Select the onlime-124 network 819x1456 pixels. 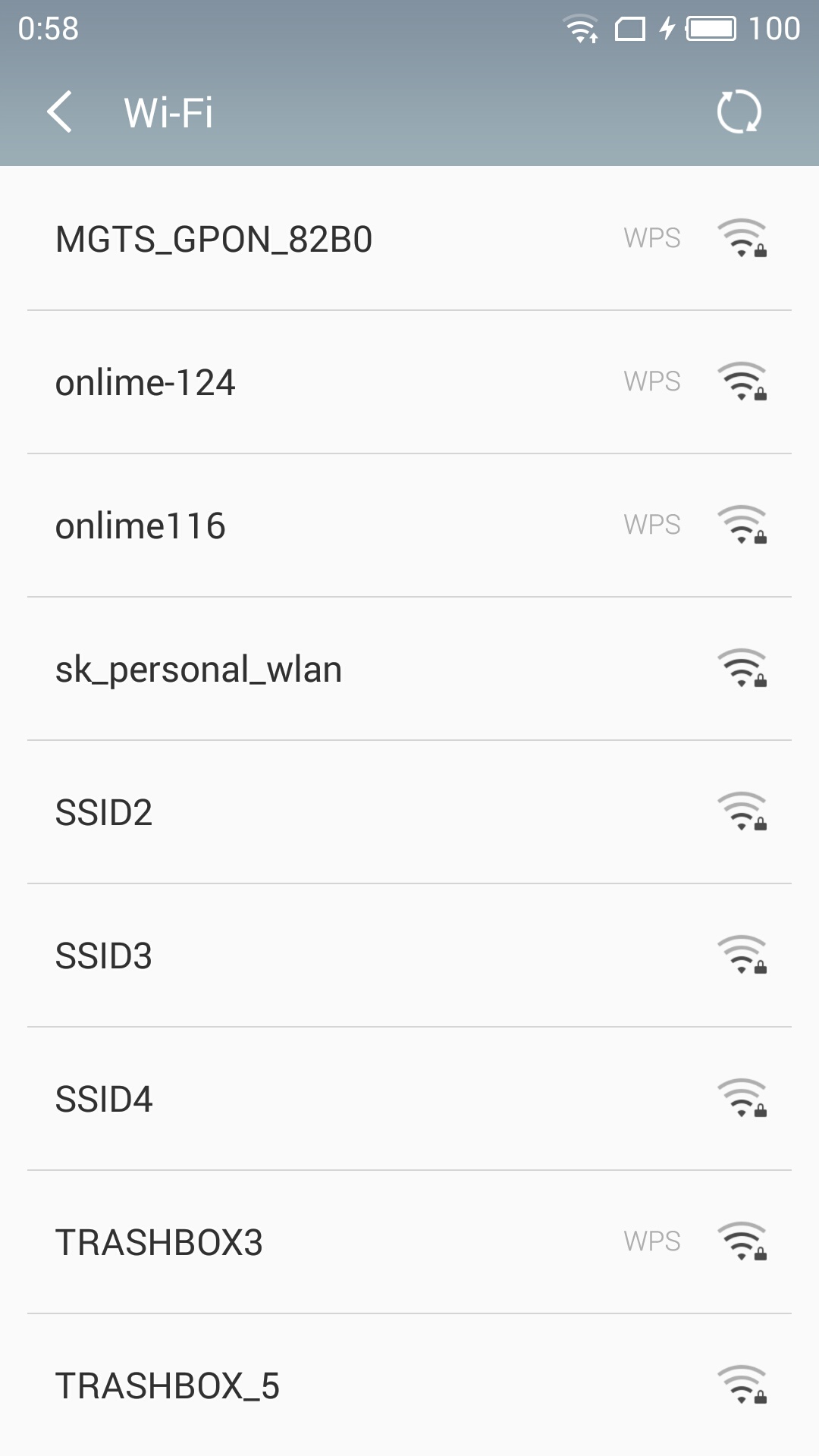coord(409,382)
